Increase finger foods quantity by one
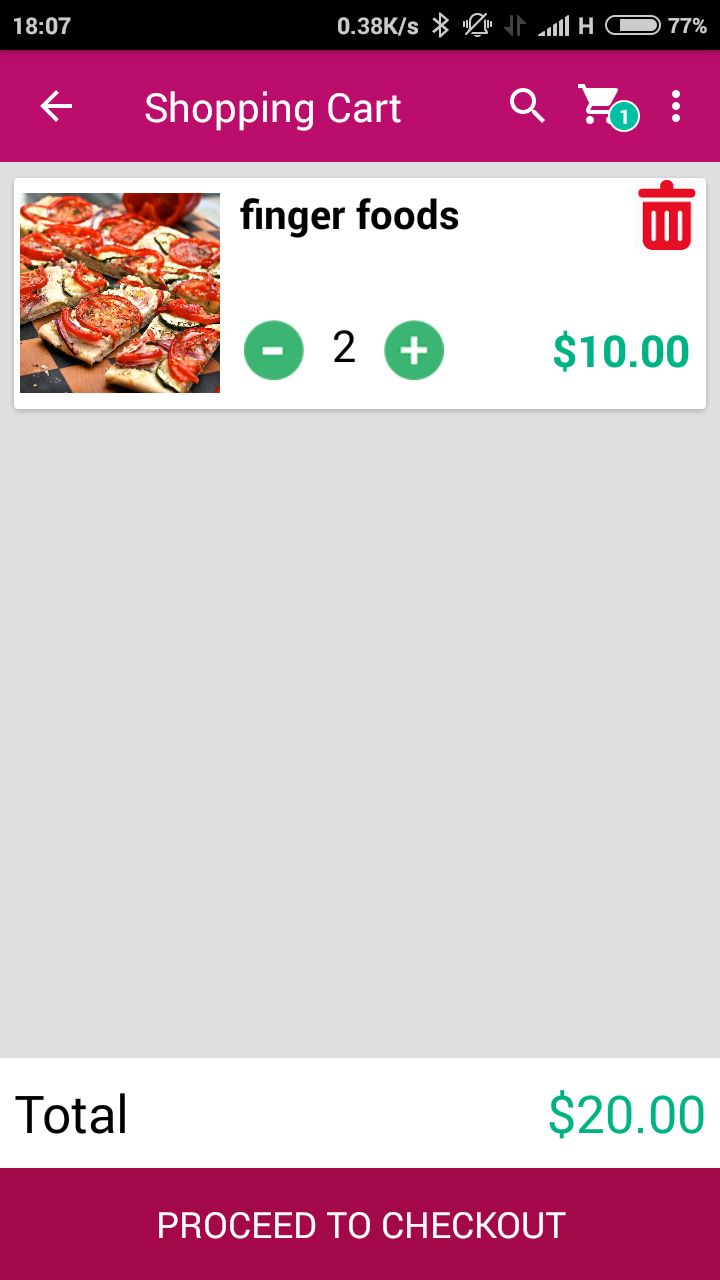720x1280 pixels. 414,350
